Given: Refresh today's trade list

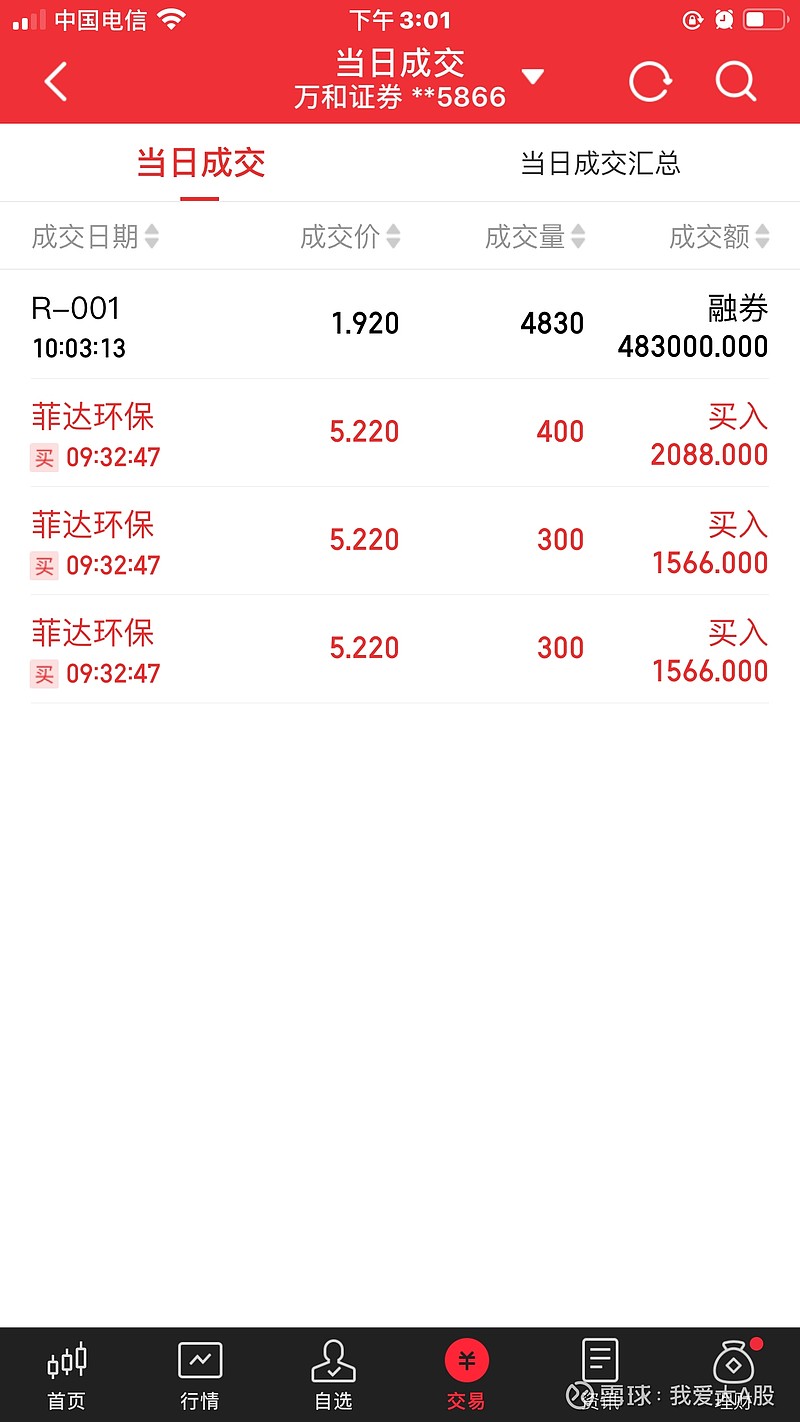Looking at the screenshot, I should 649,82.
